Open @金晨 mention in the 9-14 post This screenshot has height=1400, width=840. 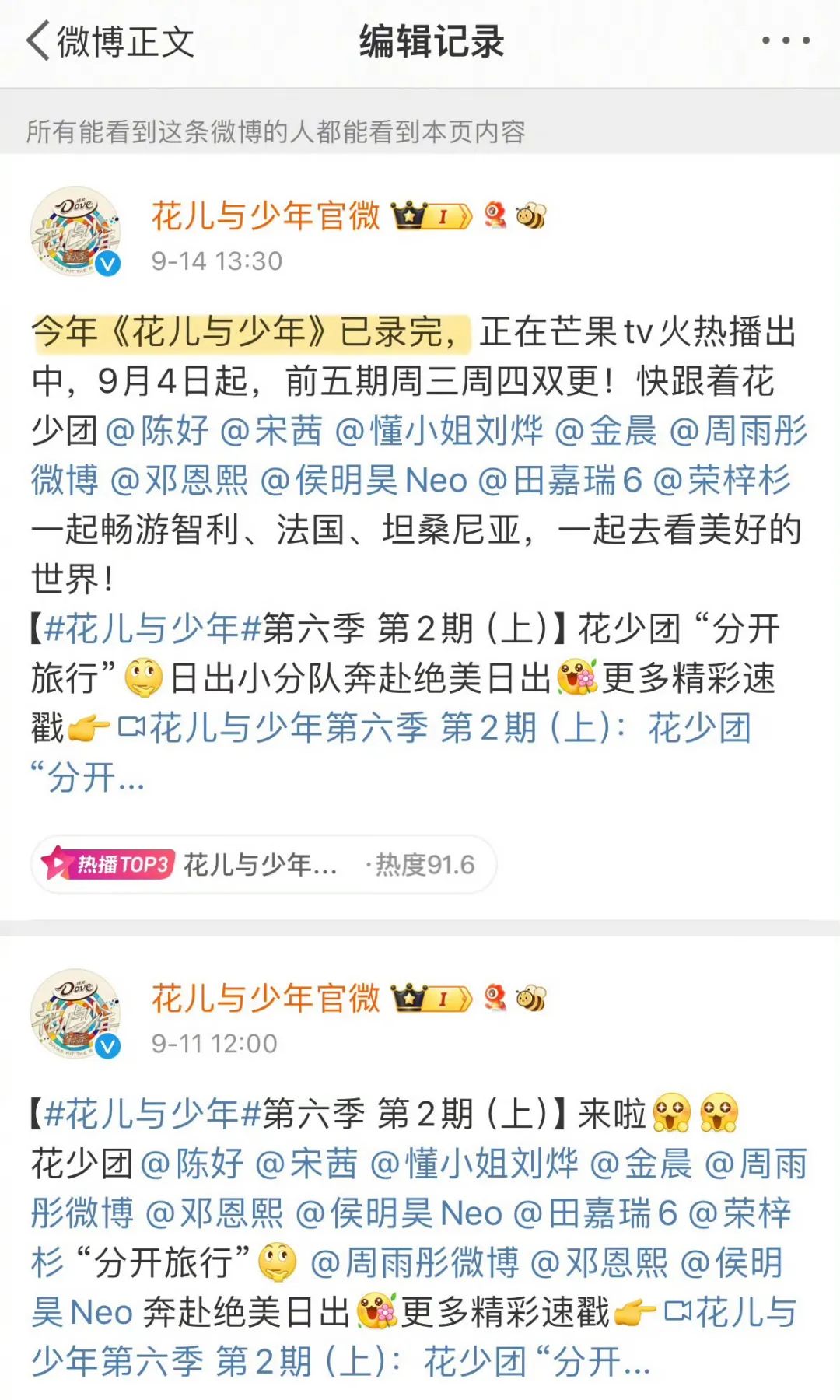(x=606, y=430)
